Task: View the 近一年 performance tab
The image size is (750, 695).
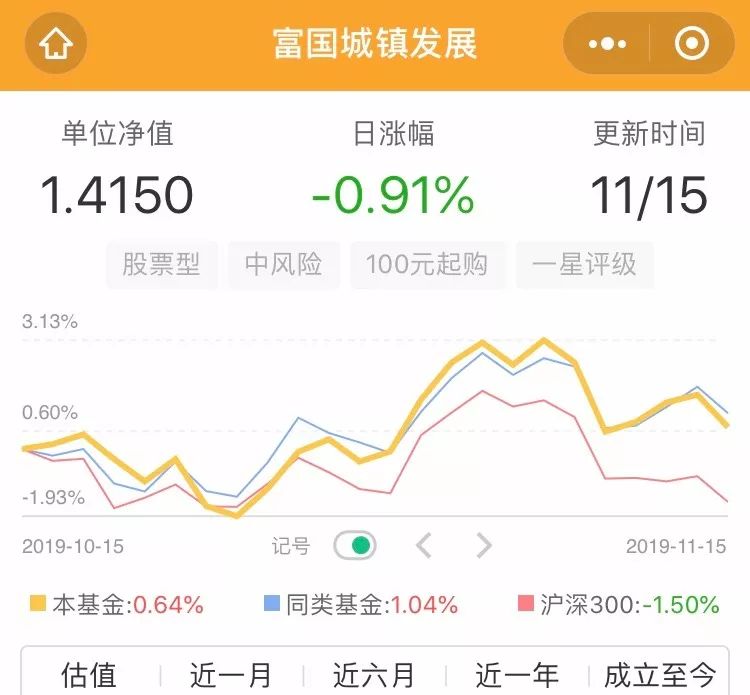Action: [x=516, y=675]
